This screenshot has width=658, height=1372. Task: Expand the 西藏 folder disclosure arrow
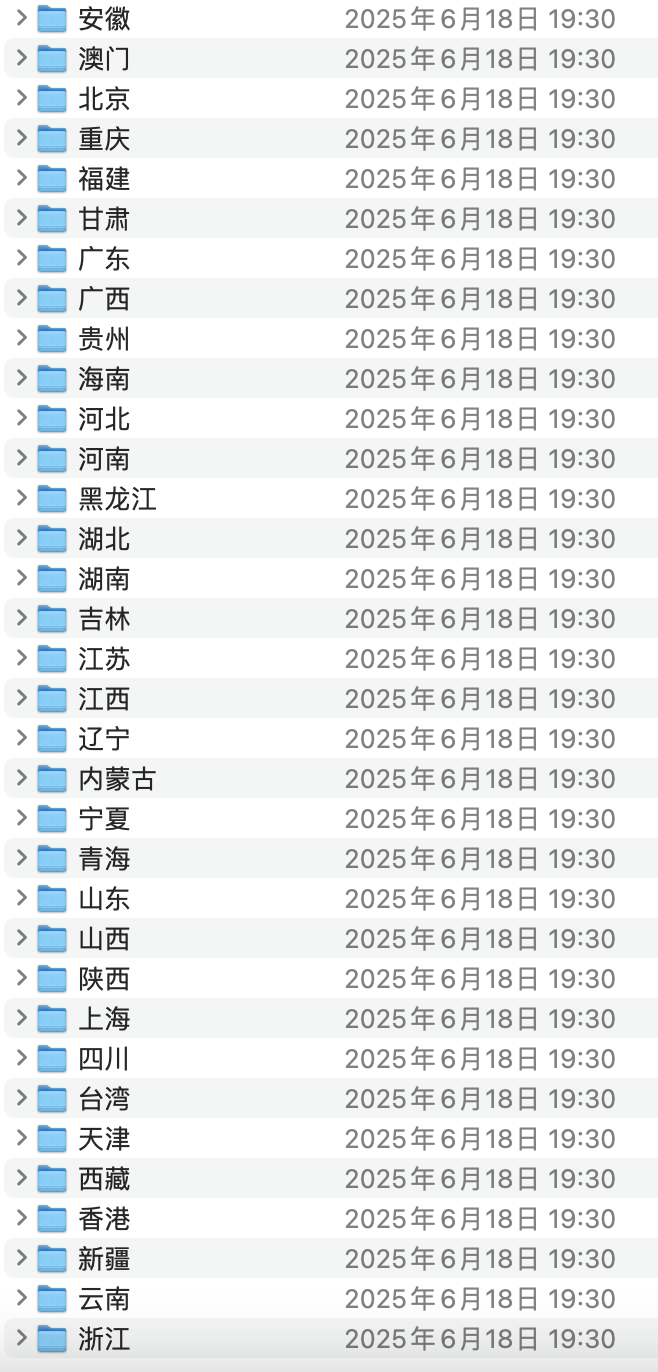click(21, 1178)
